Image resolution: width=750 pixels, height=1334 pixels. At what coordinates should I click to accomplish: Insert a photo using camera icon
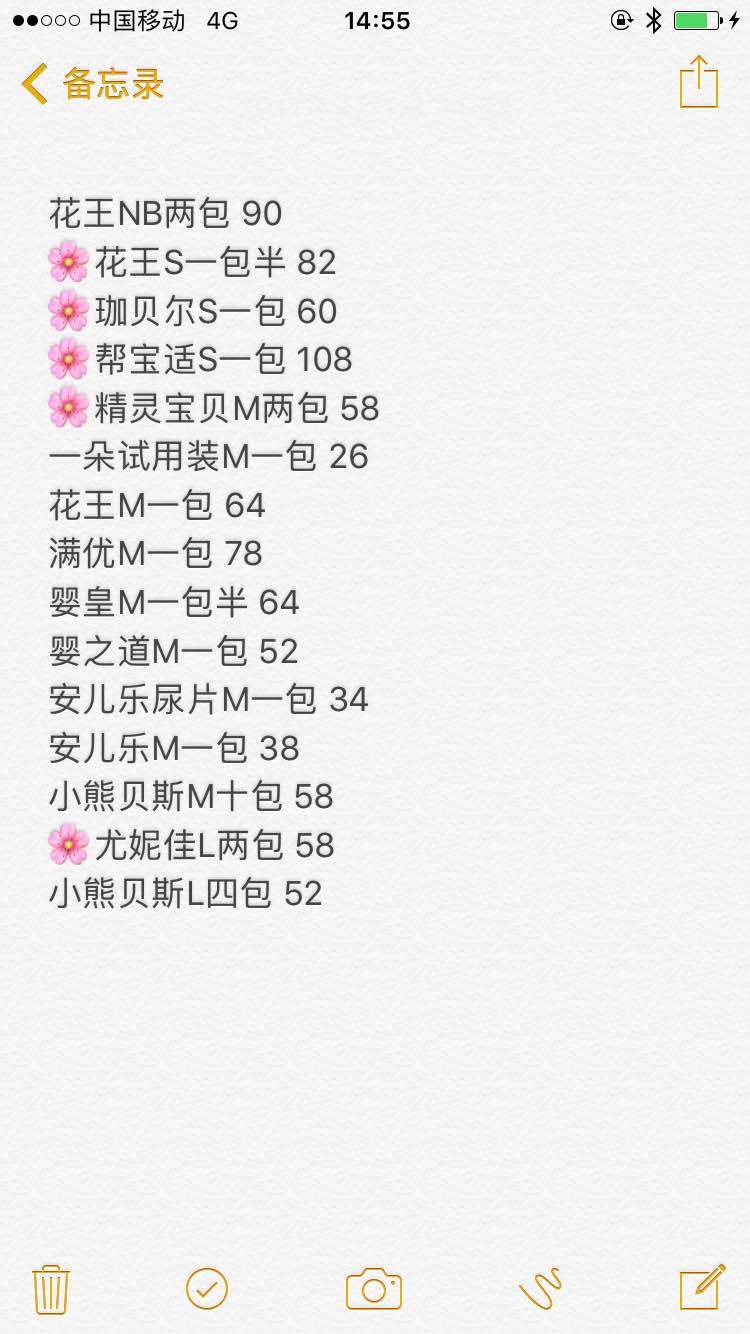(374, 1289)
